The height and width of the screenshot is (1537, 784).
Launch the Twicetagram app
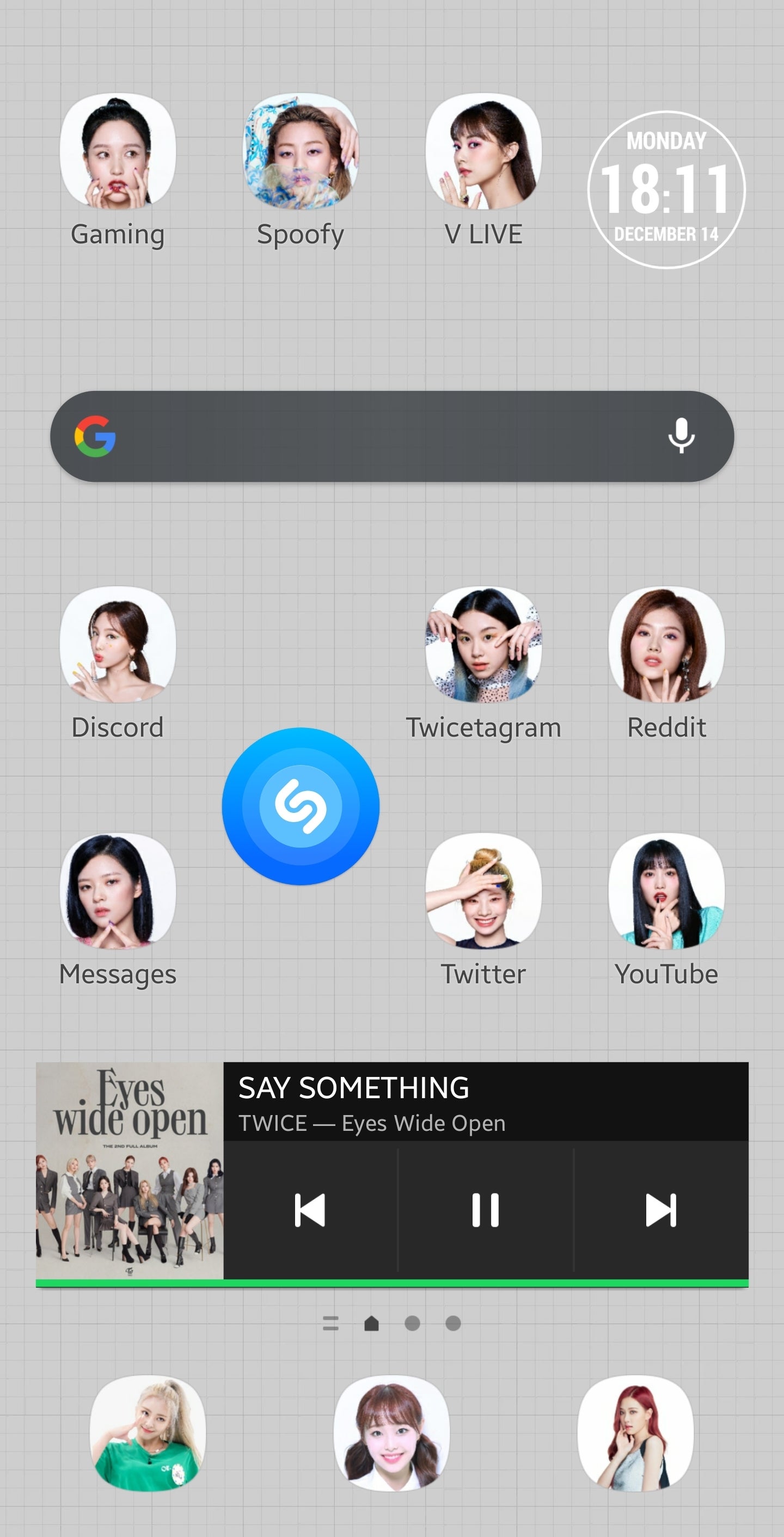point(483,645)
